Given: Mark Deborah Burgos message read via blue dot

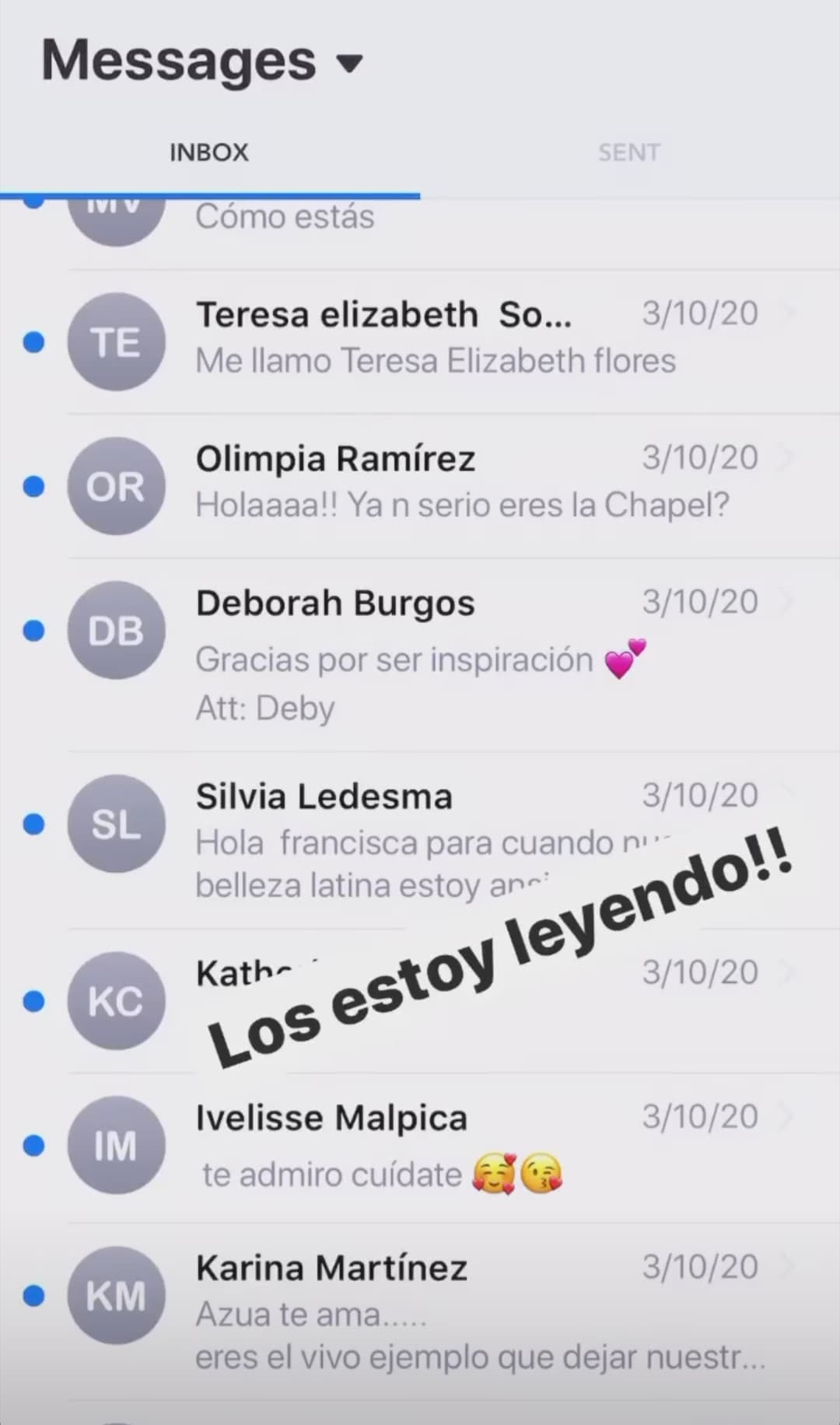Looking at the screenshot, I should click(x=33, y=630).
